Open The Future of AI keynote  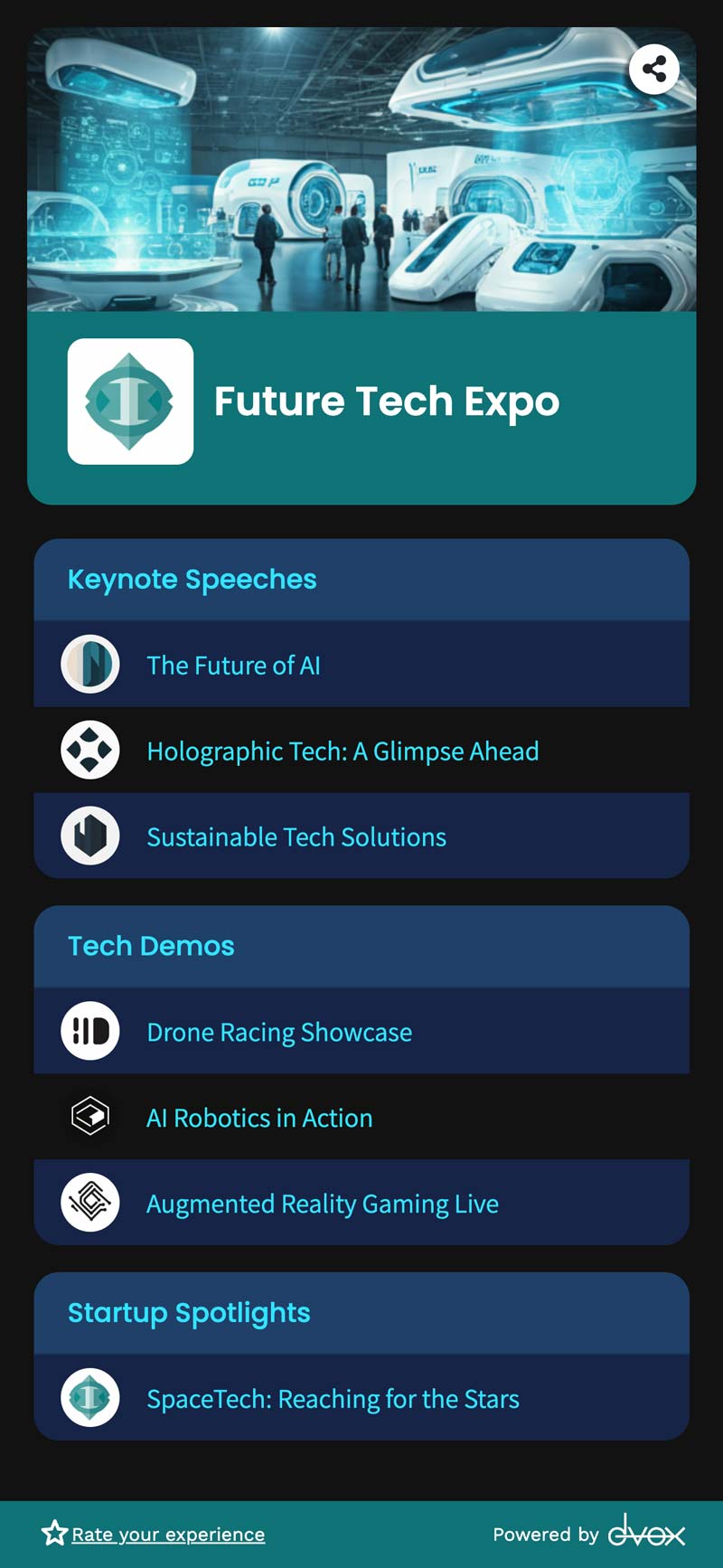coord(233,665)
